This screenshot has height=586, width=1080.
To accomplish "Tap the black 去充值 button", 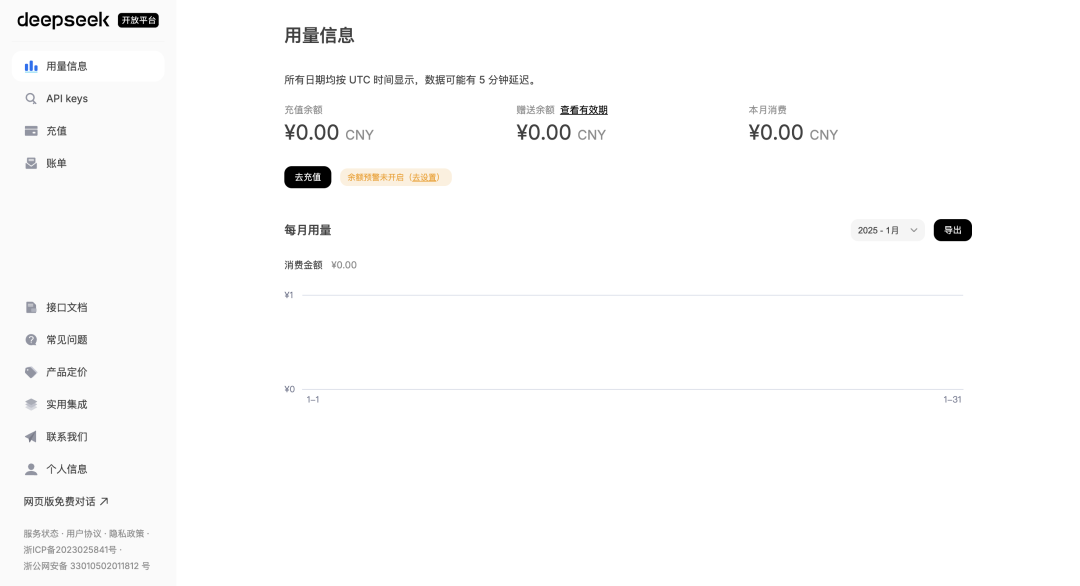I will (x=307, y=177).
